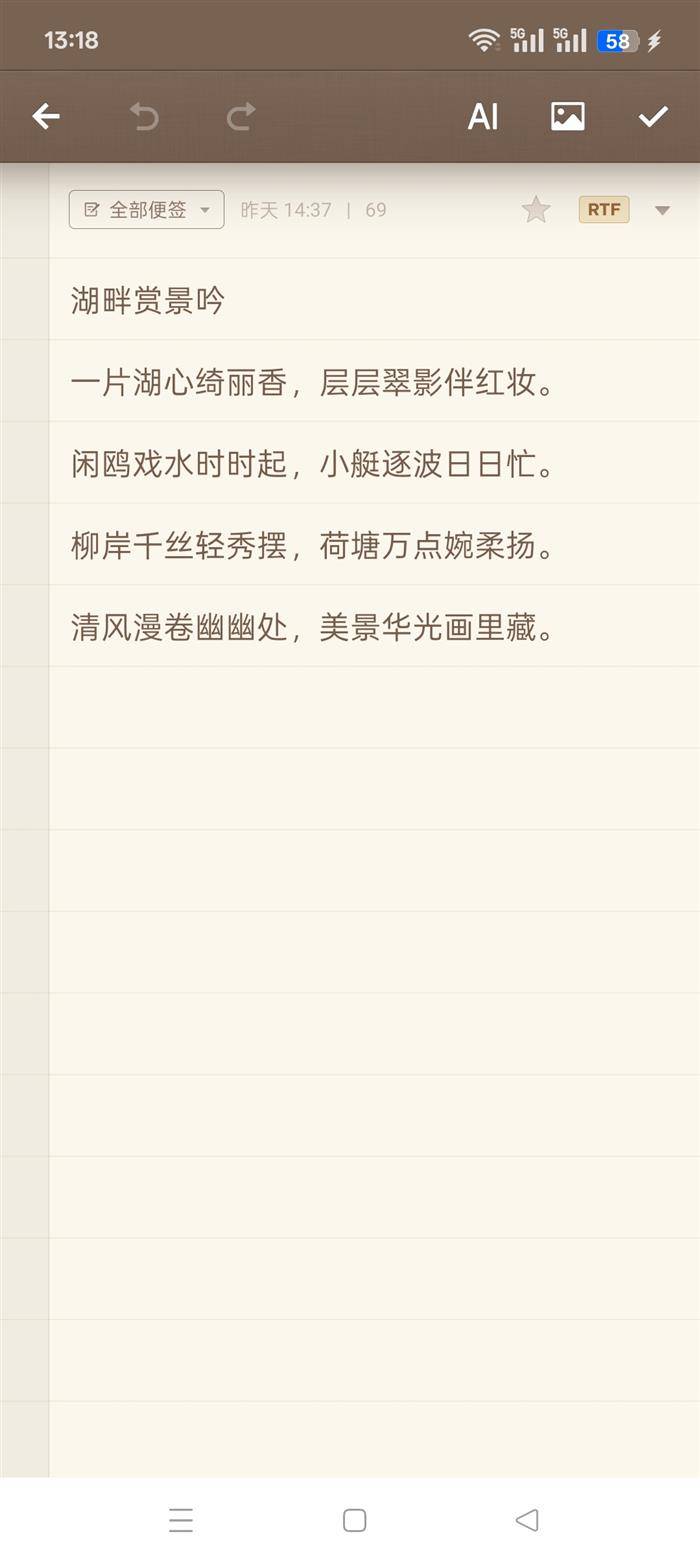Open the system recent apps menu
This screenshot has width=700, height=1563.
coord(181,1520)
